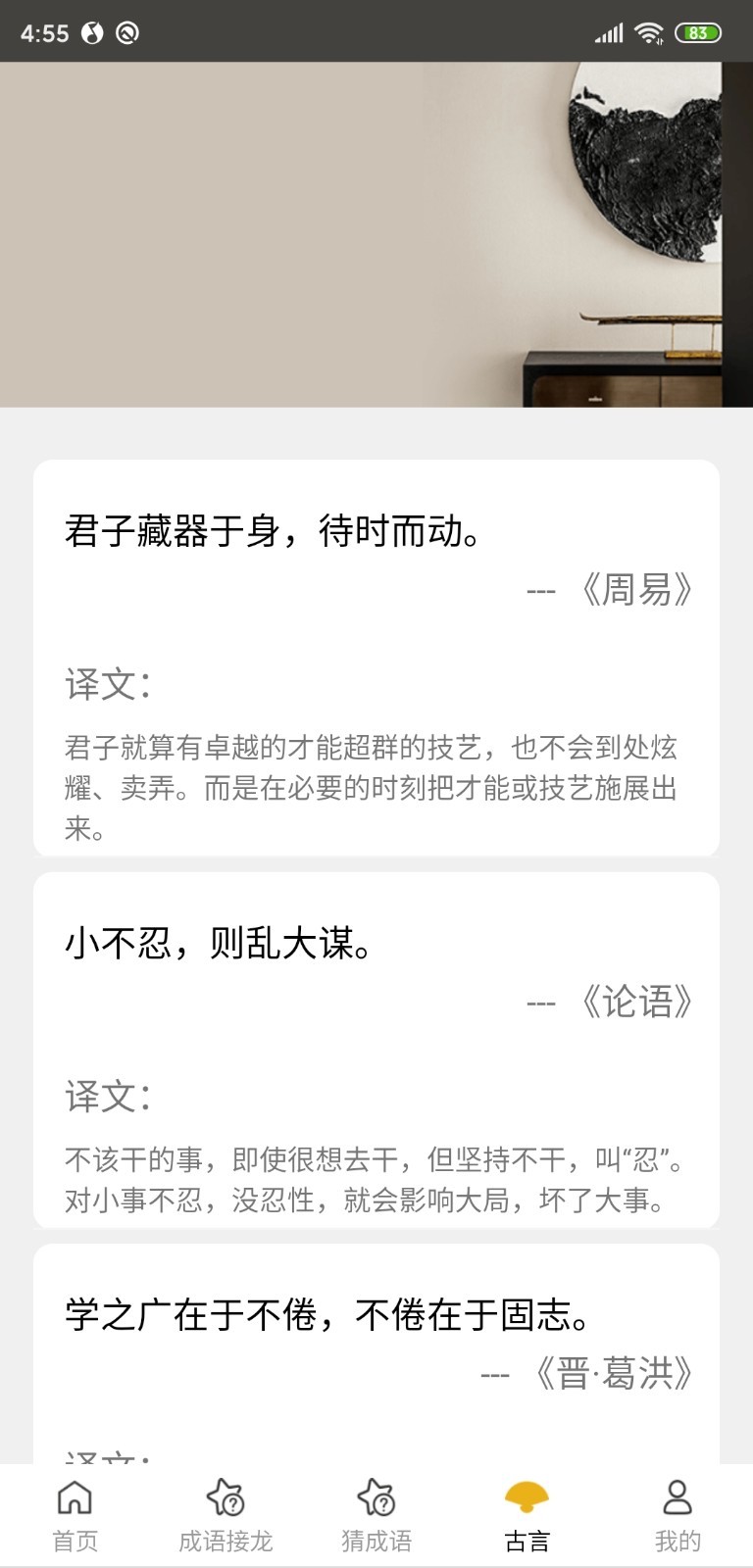Click the Wi-Fi signal icon
Screen dimensions: 753x1568
point(651,30)
